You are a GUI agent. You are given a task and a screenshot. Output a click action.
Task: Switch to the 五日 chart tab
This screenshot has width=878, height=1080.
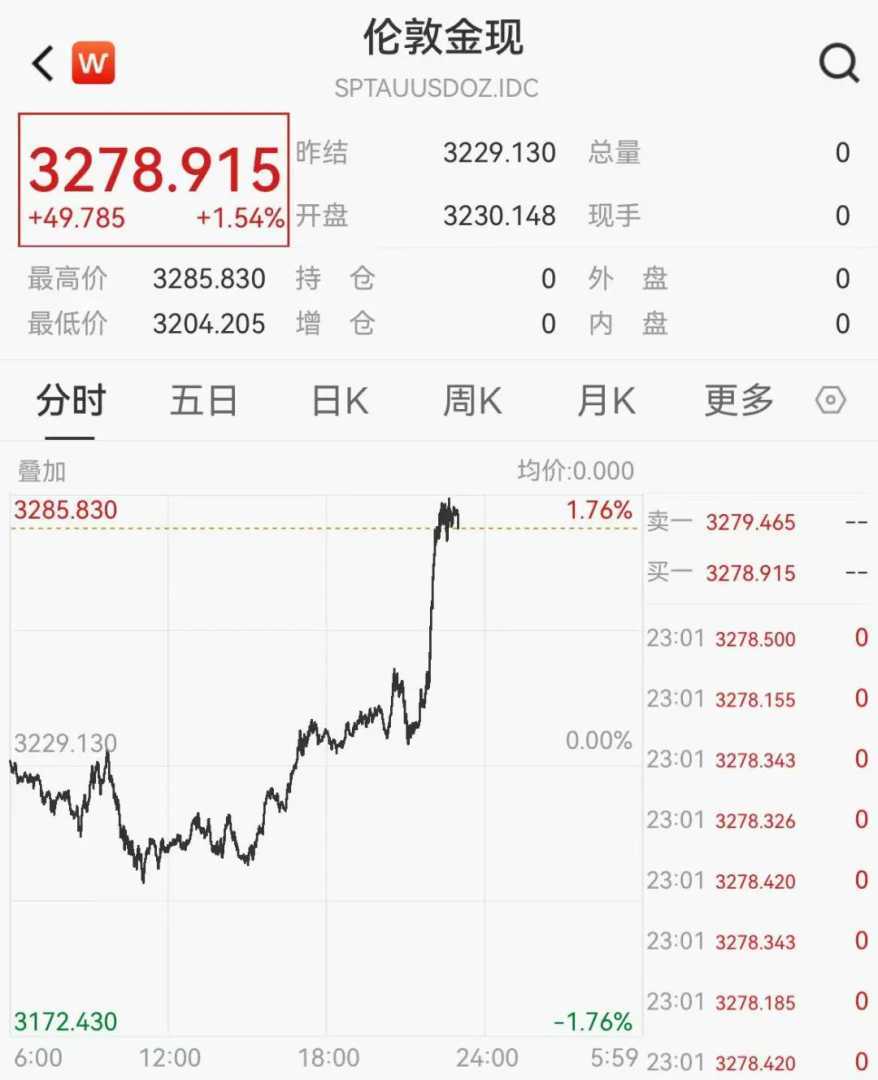point(203,401)
